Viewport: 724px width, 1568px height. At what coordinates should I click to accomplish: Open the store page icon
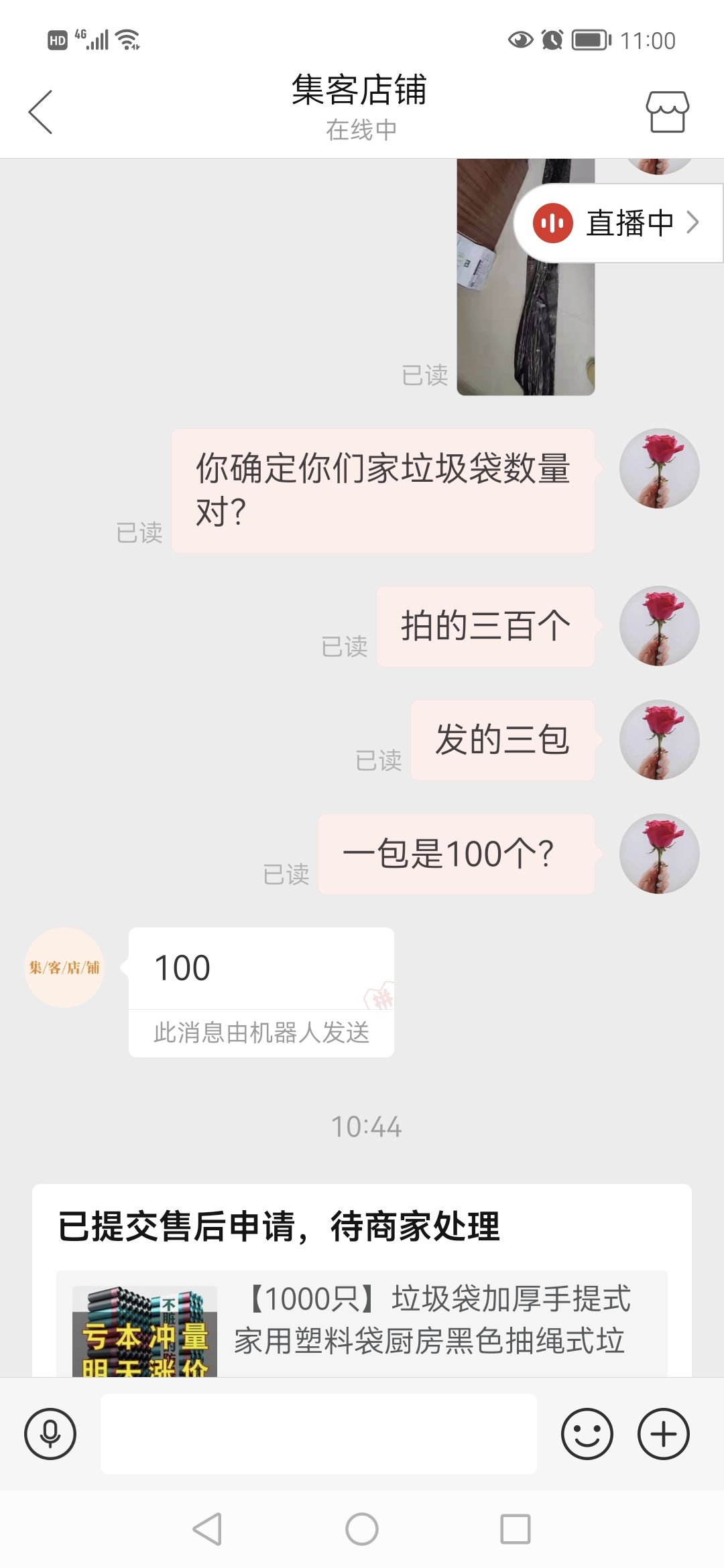(667, 112)
